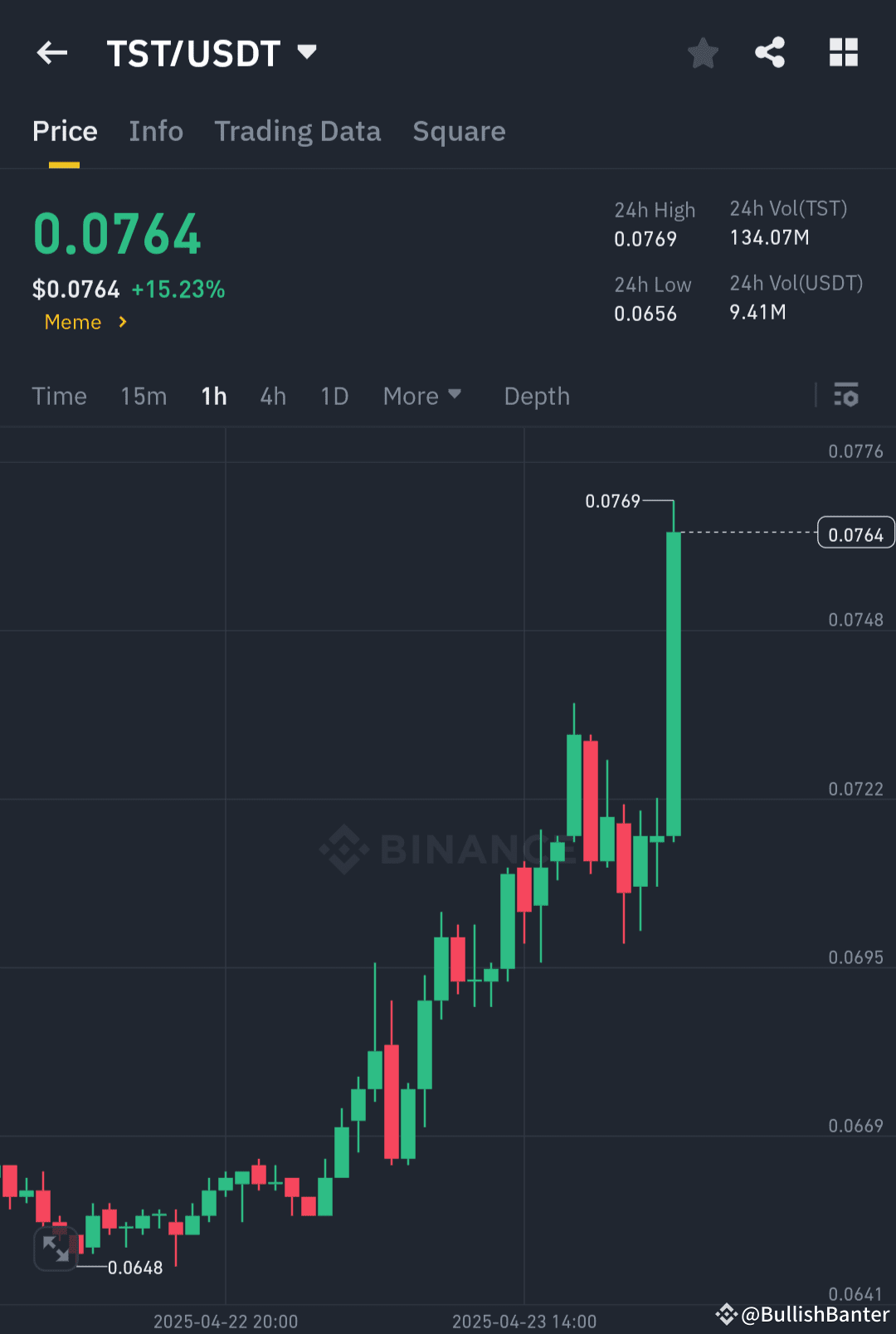
Task: Switch to the Info tab
Action: click(156, 131)
